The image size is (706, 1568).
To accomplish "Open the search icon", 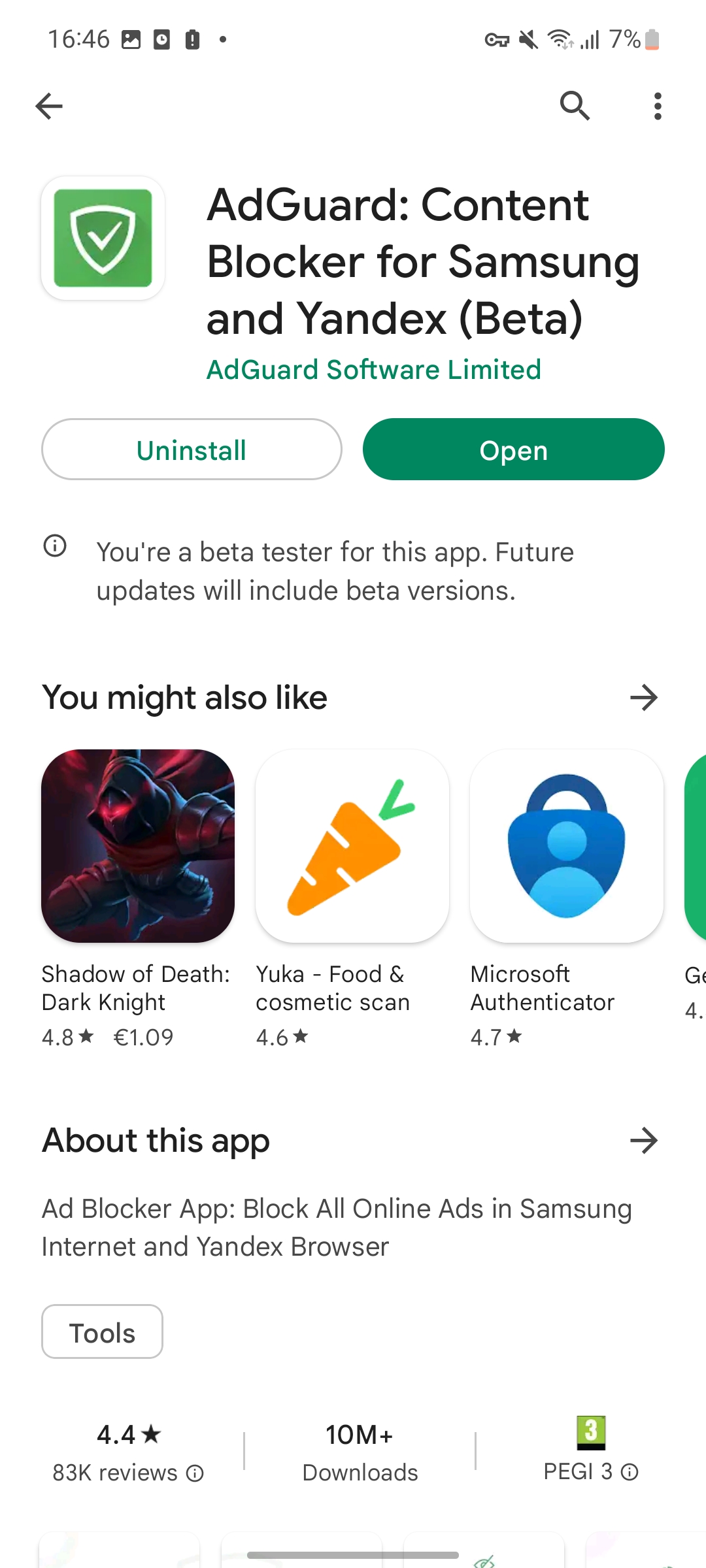I will click(575, 106).
